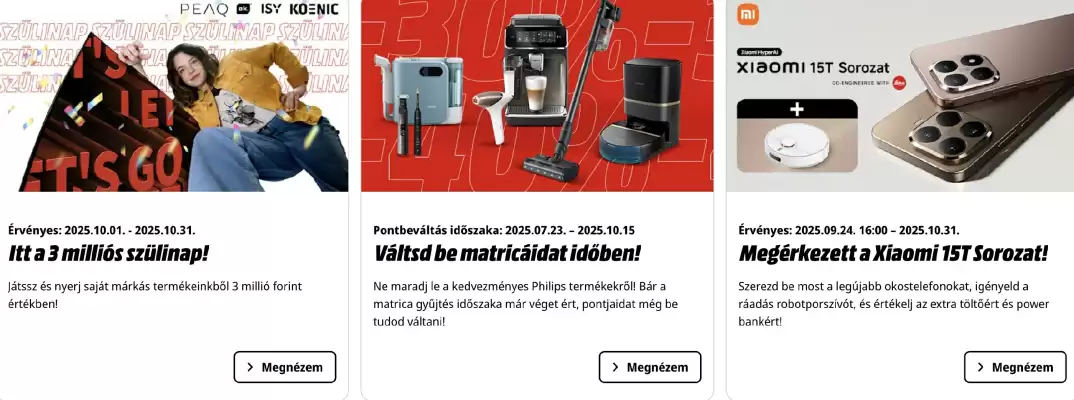Screen dimensions: 1074x400
Task: View the Xiaomi 15T Sorozat offer via Megnézem
Action: [1015, 367]
